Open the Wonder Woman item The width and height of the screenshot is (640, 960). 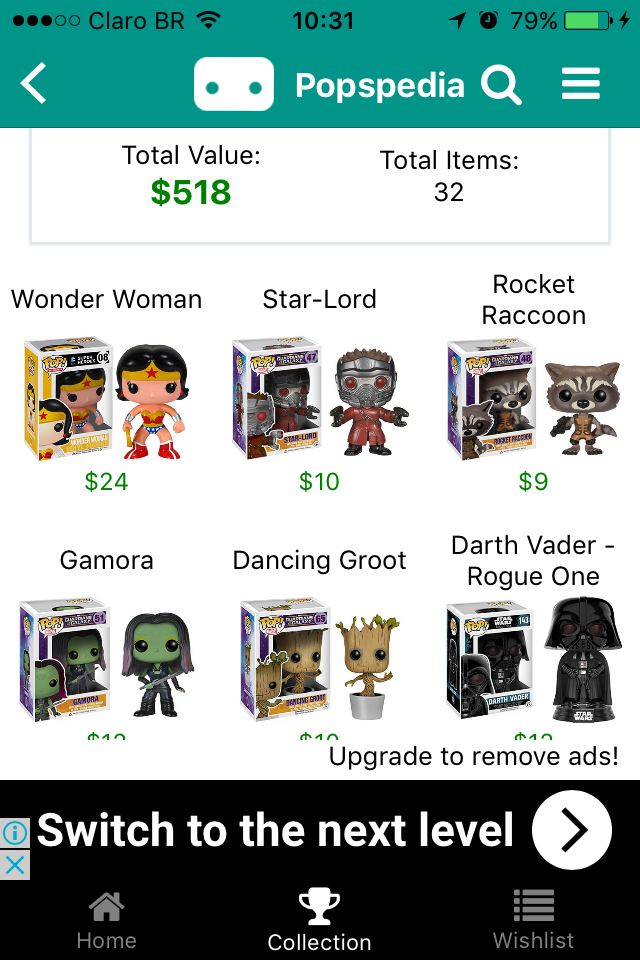pos(106,400)
